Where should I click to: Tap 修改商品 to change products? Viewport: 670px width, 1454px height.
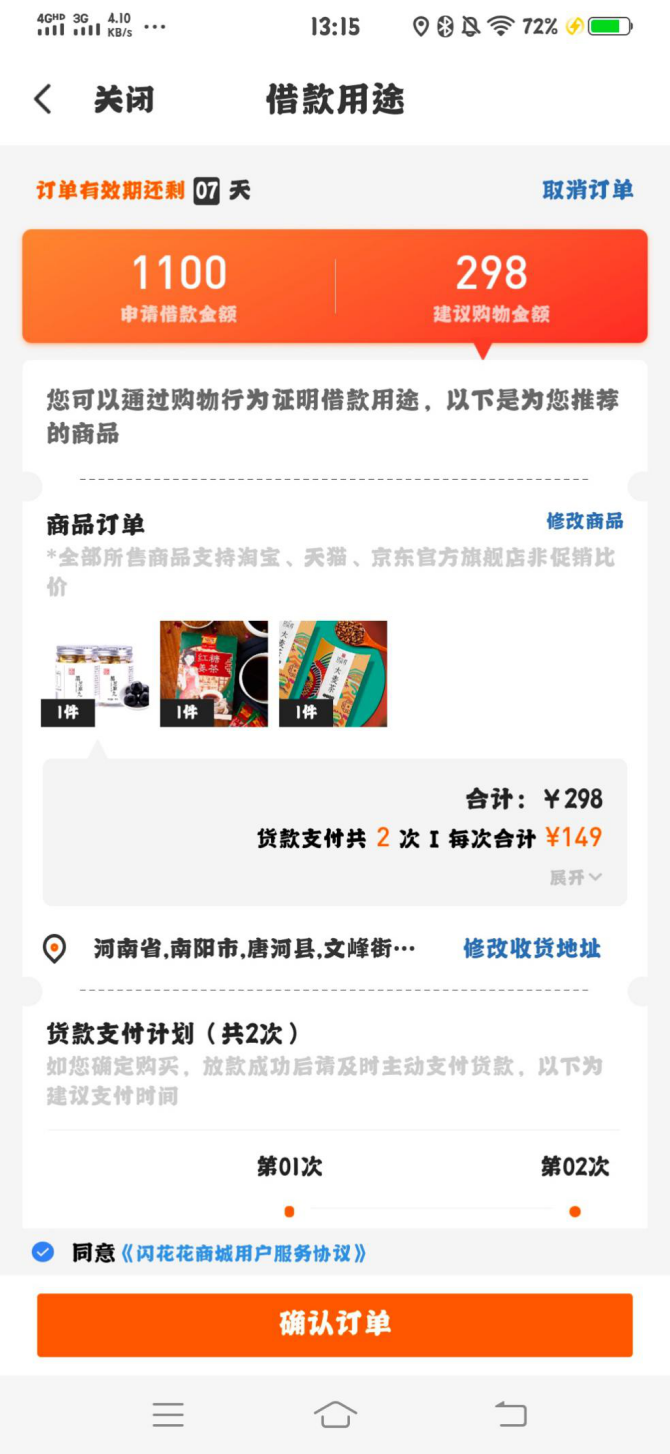pos(584,521)
